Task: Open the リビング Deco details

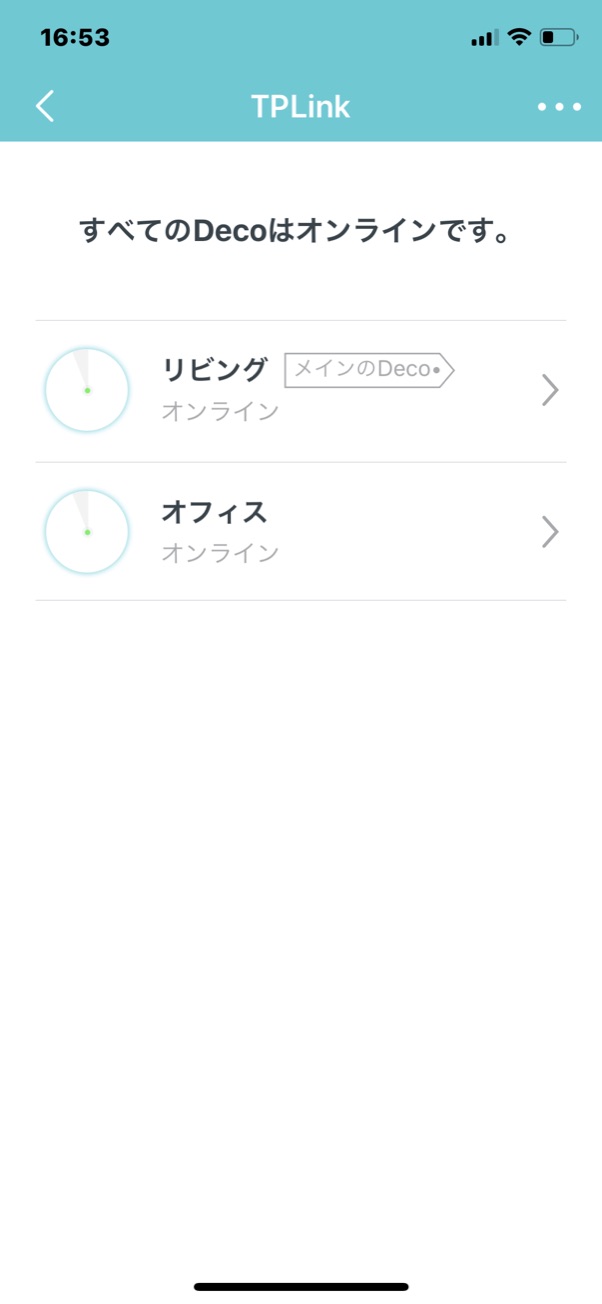Action: point(301,391)
